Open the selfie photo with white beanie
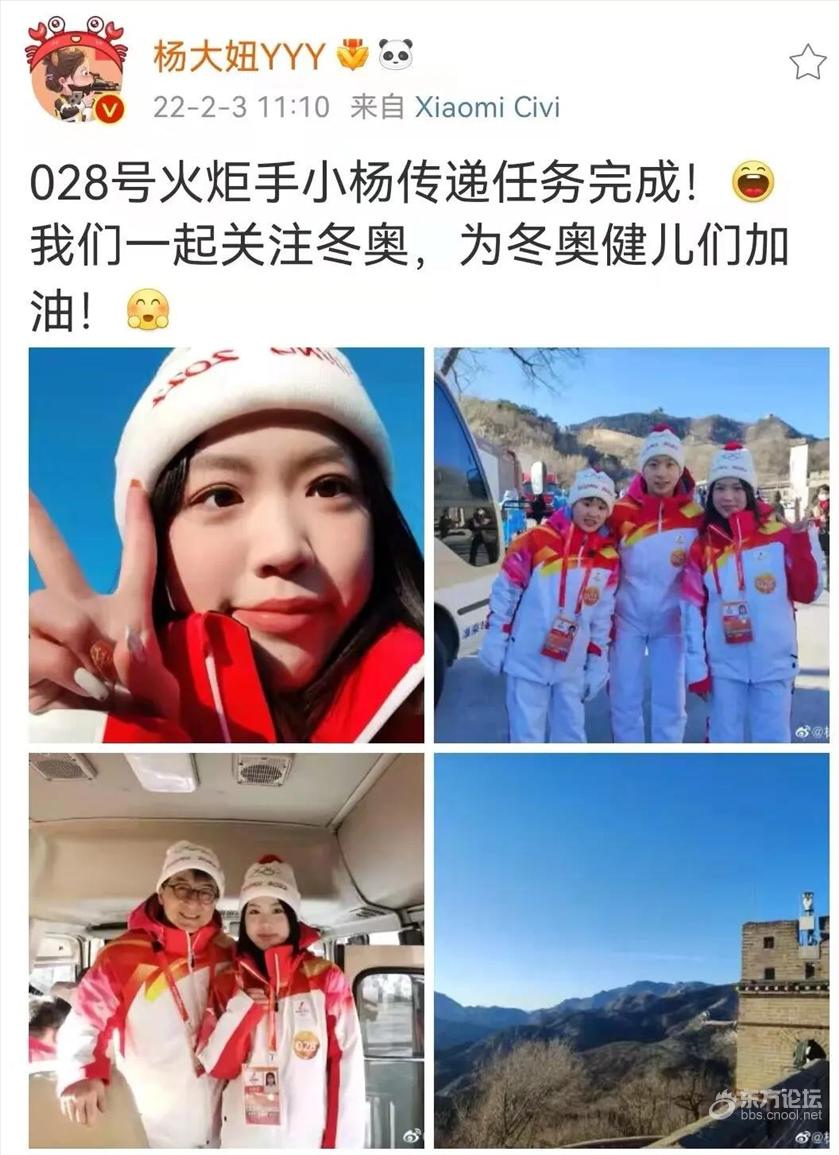The image size is (839, 1155). click(x=226, y=545)
